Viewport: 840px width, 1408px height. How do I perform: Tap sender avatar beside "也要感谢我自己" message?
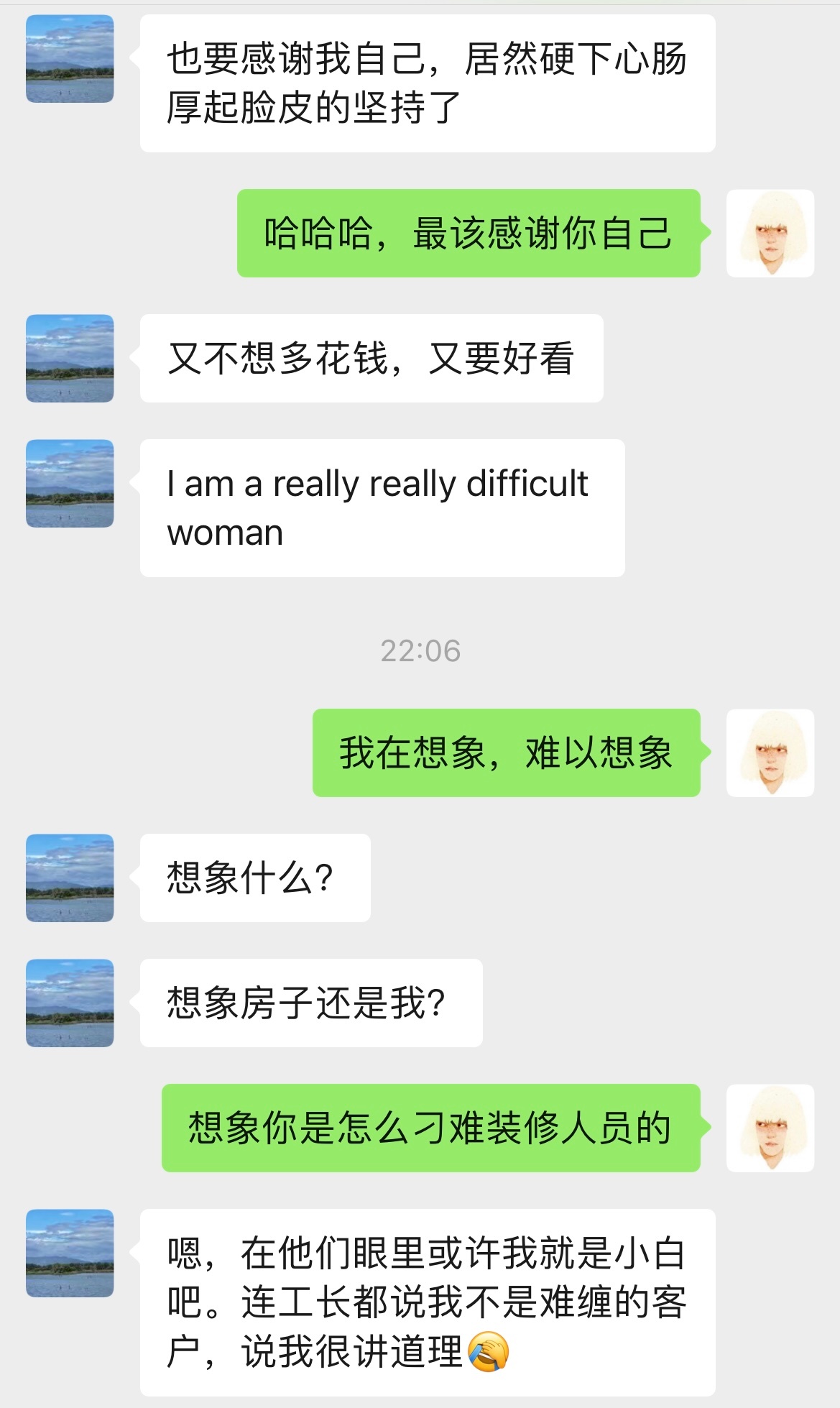(x=70, y=59)
